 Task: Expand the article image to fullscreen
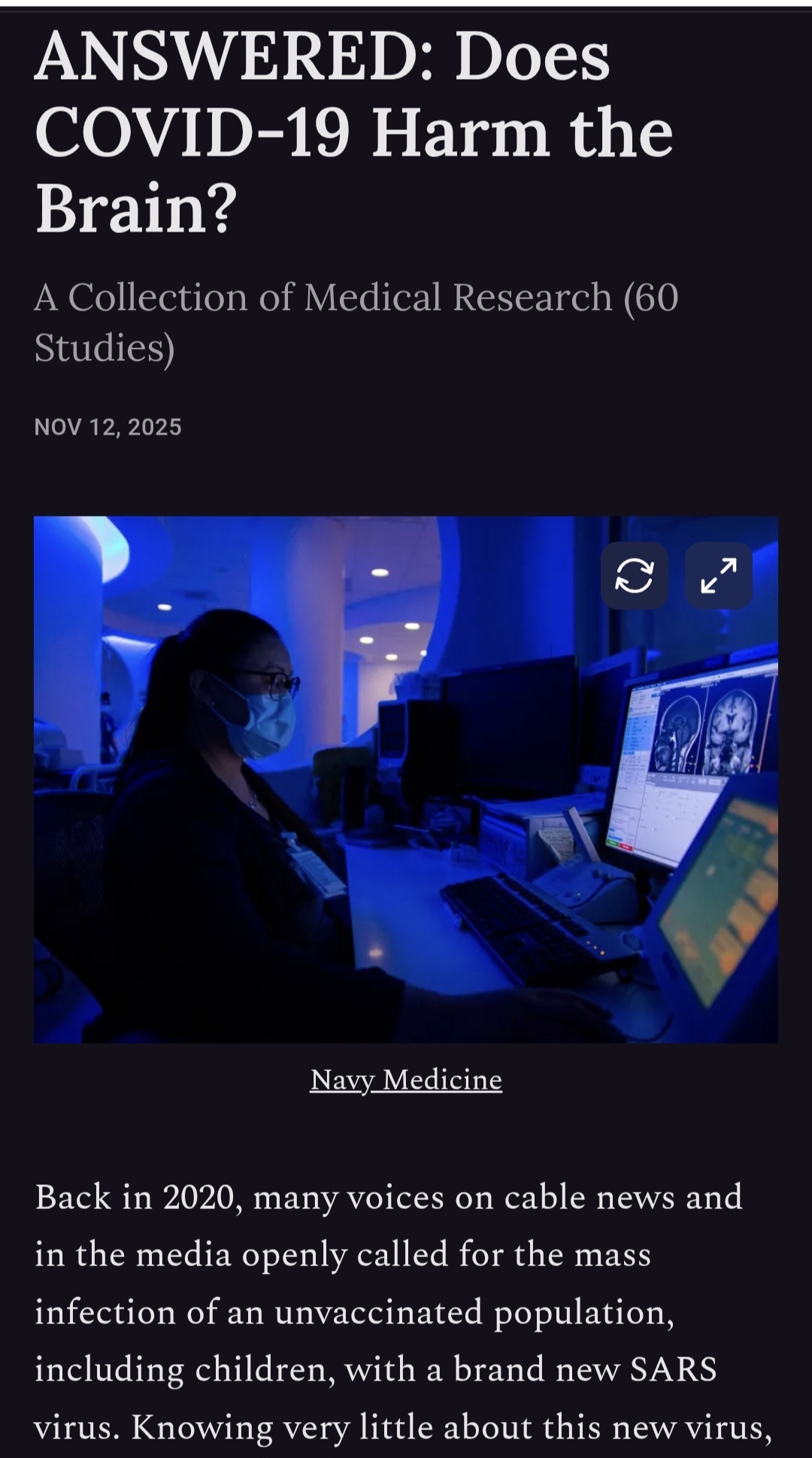point(719,576)
